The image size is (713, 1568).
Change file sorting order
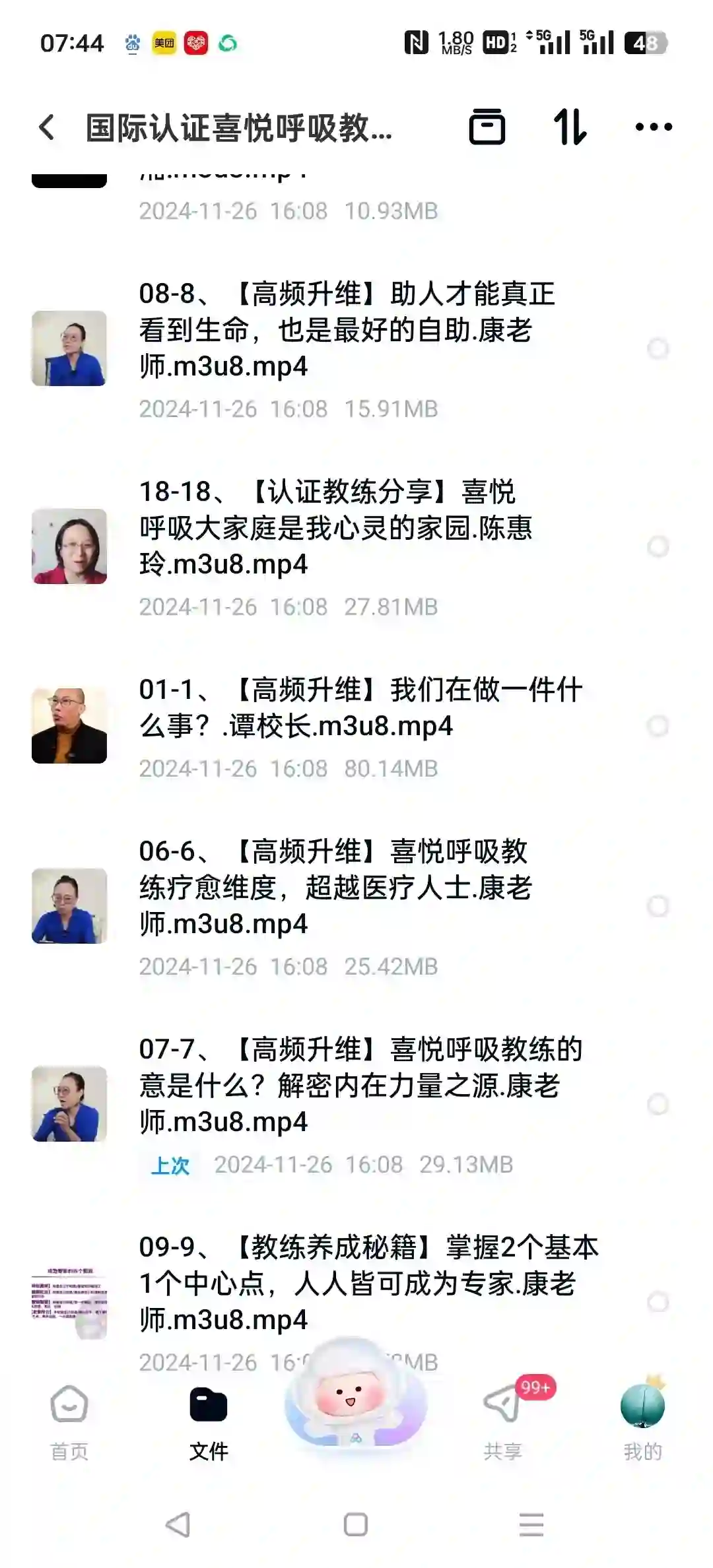[570, 127]
